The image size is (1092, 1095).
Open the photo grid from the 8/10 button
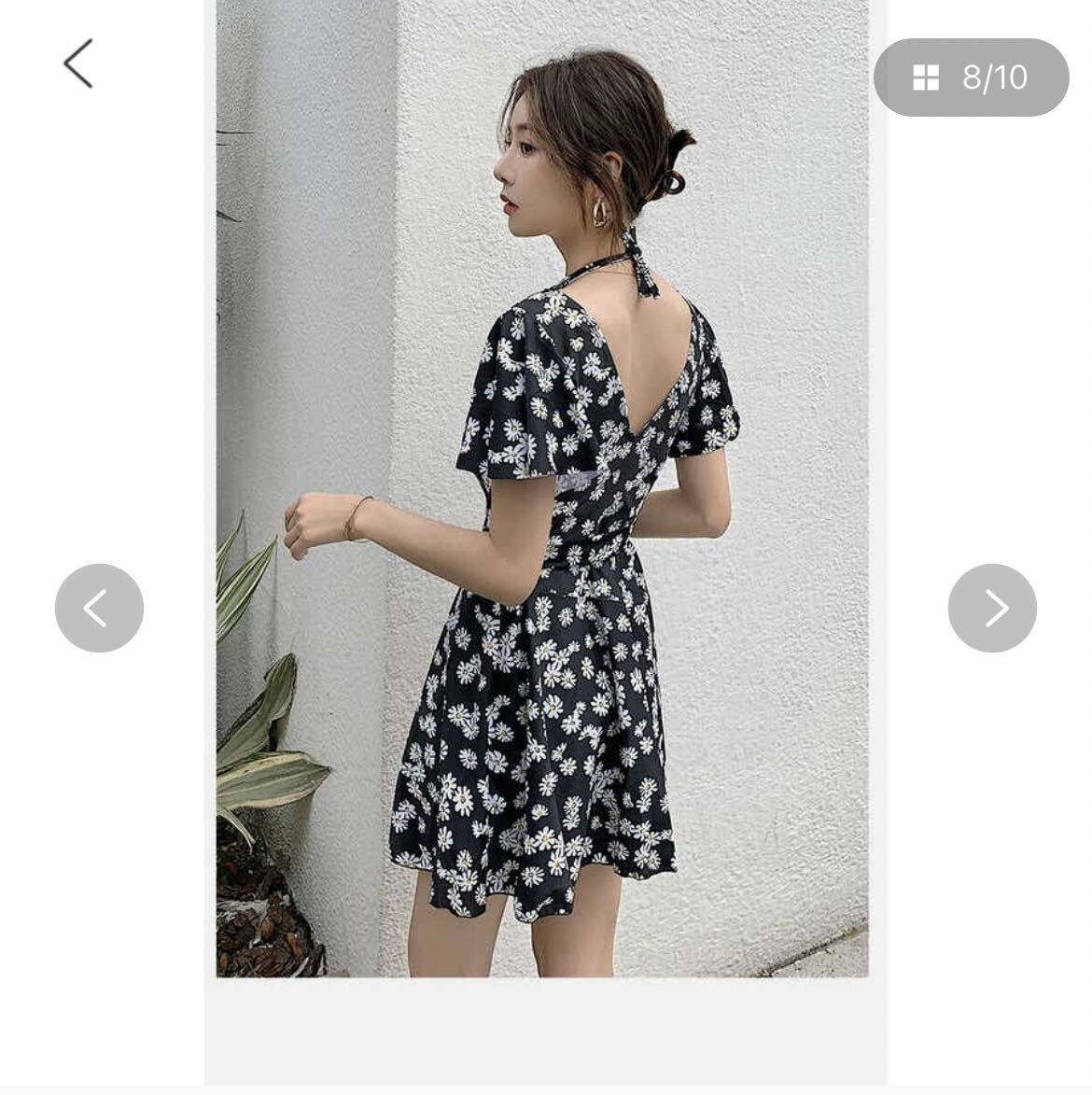point(971,77)
